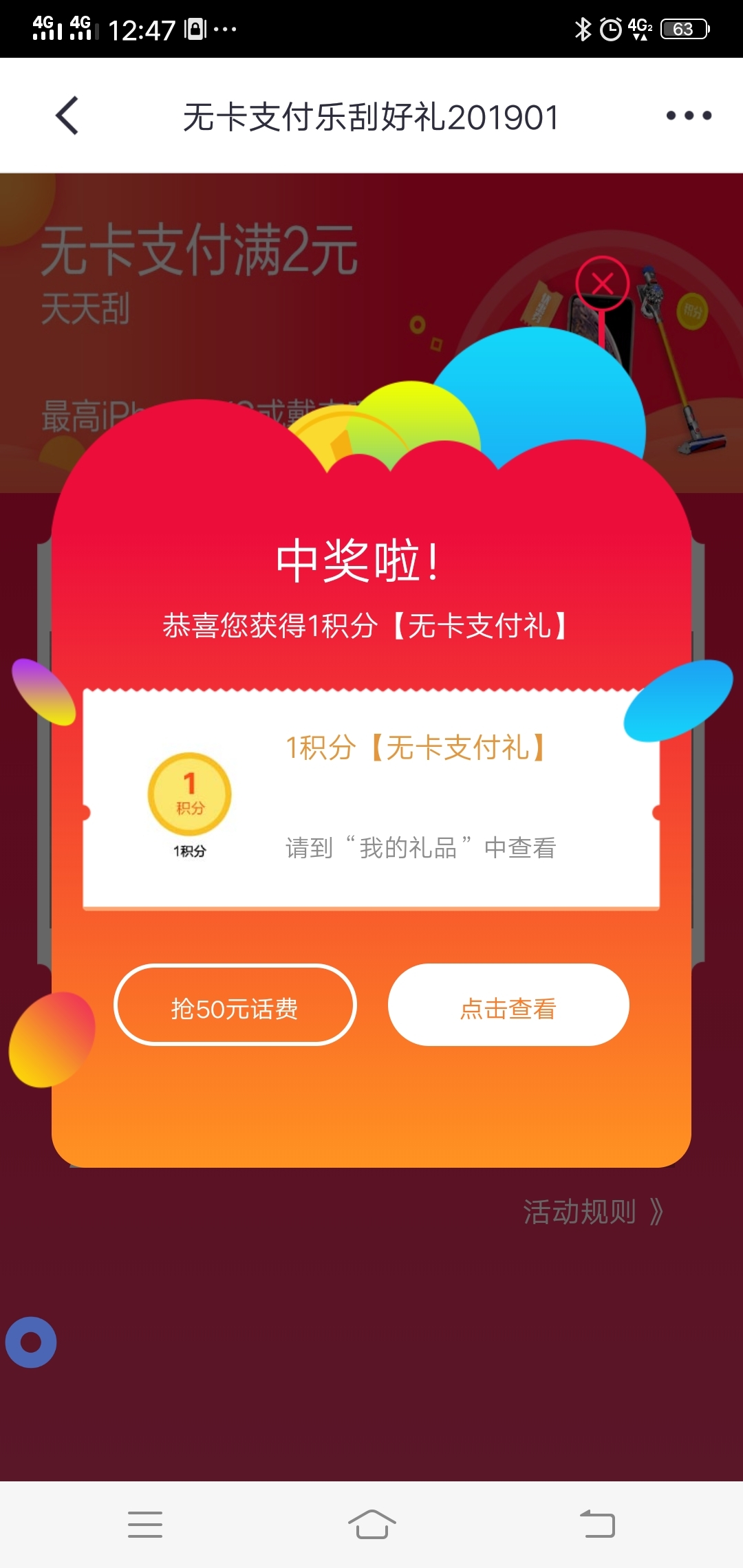Tap 点击查看 to view the prize

pyautogui.click(x=508, y=1005)
